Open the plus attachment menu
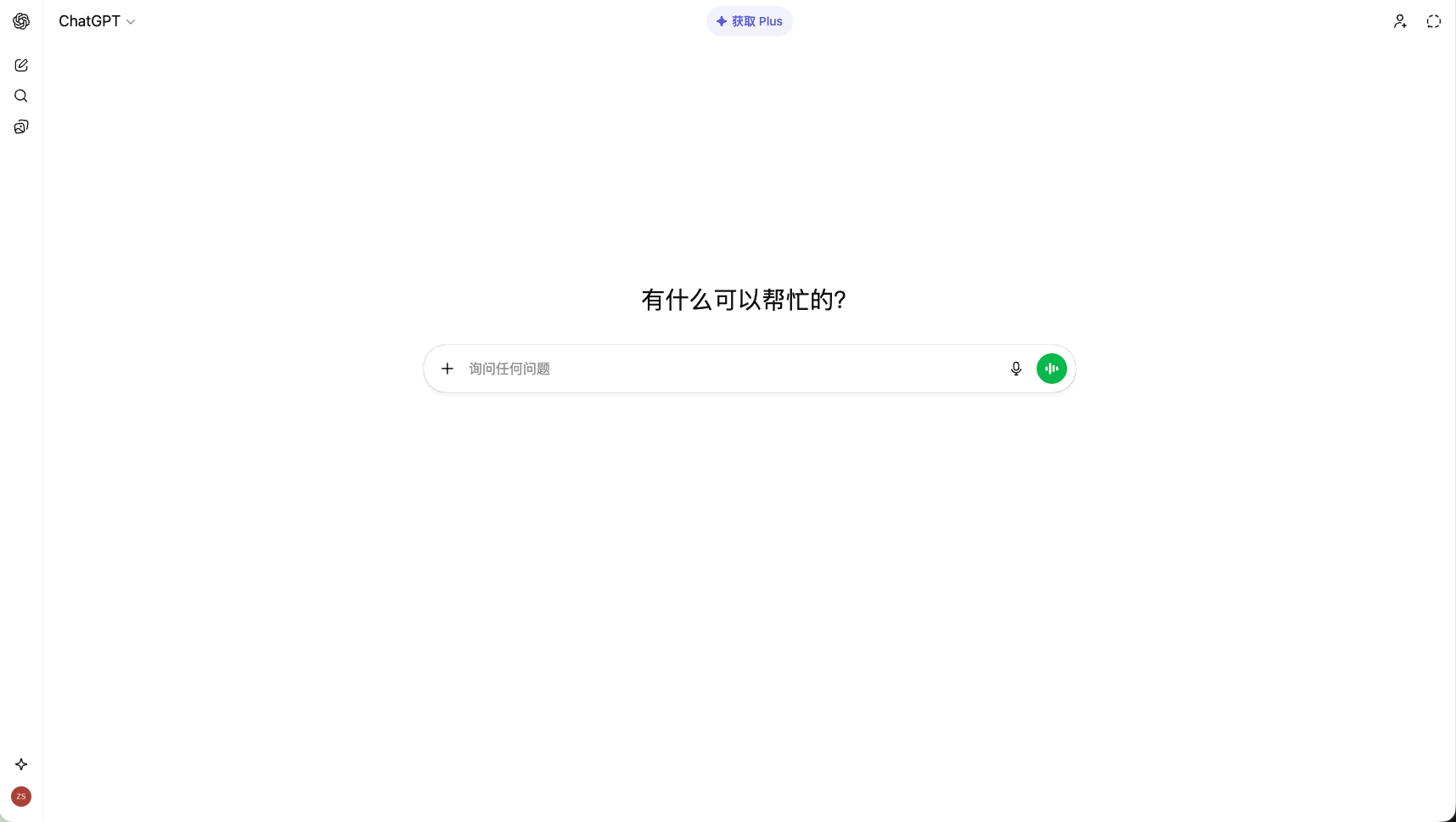Image resolution: width=1456 pixels, height=822 pixels. pyautogui.click(x=447, y=369)
